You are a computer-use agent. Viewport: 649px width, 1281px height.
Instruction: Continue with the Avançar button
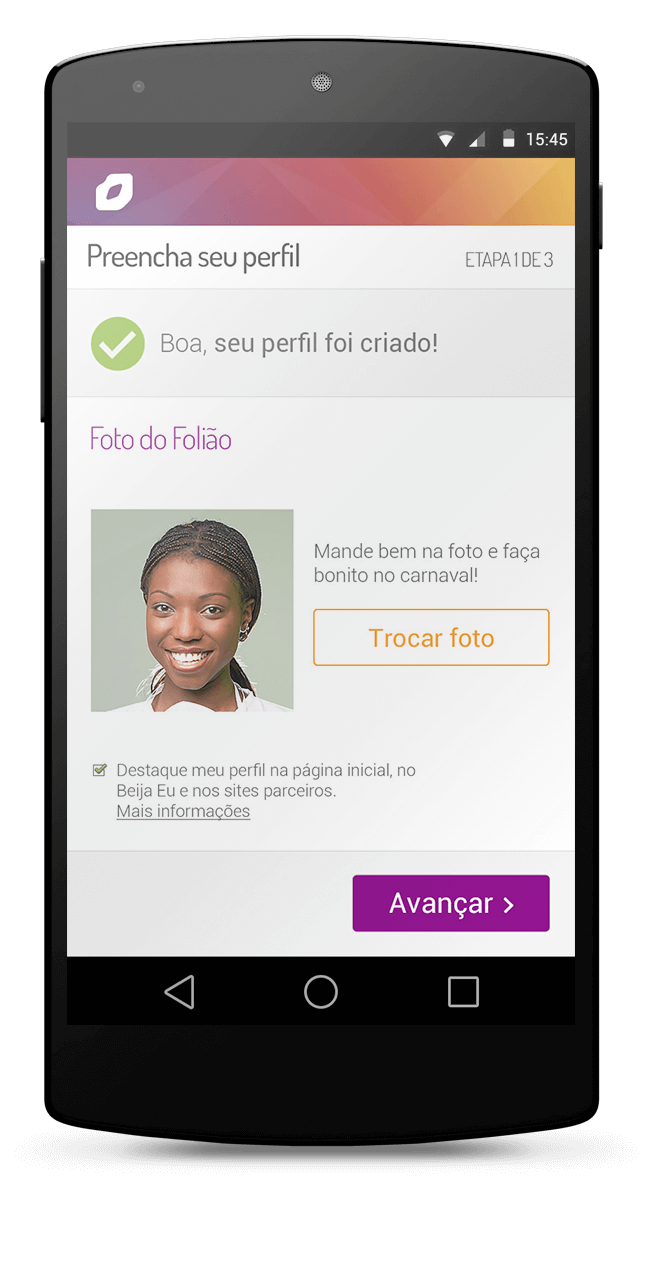(x=450, y=903)
